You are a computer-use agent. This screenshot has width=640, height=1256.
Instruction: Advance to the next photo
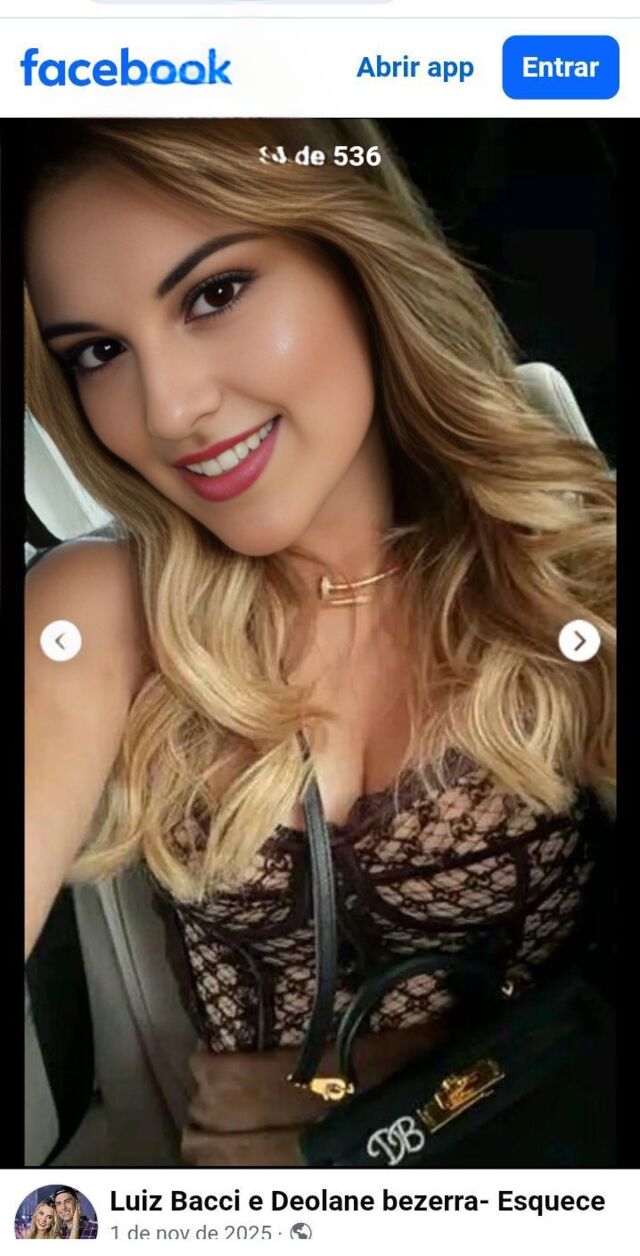[579, 641]
